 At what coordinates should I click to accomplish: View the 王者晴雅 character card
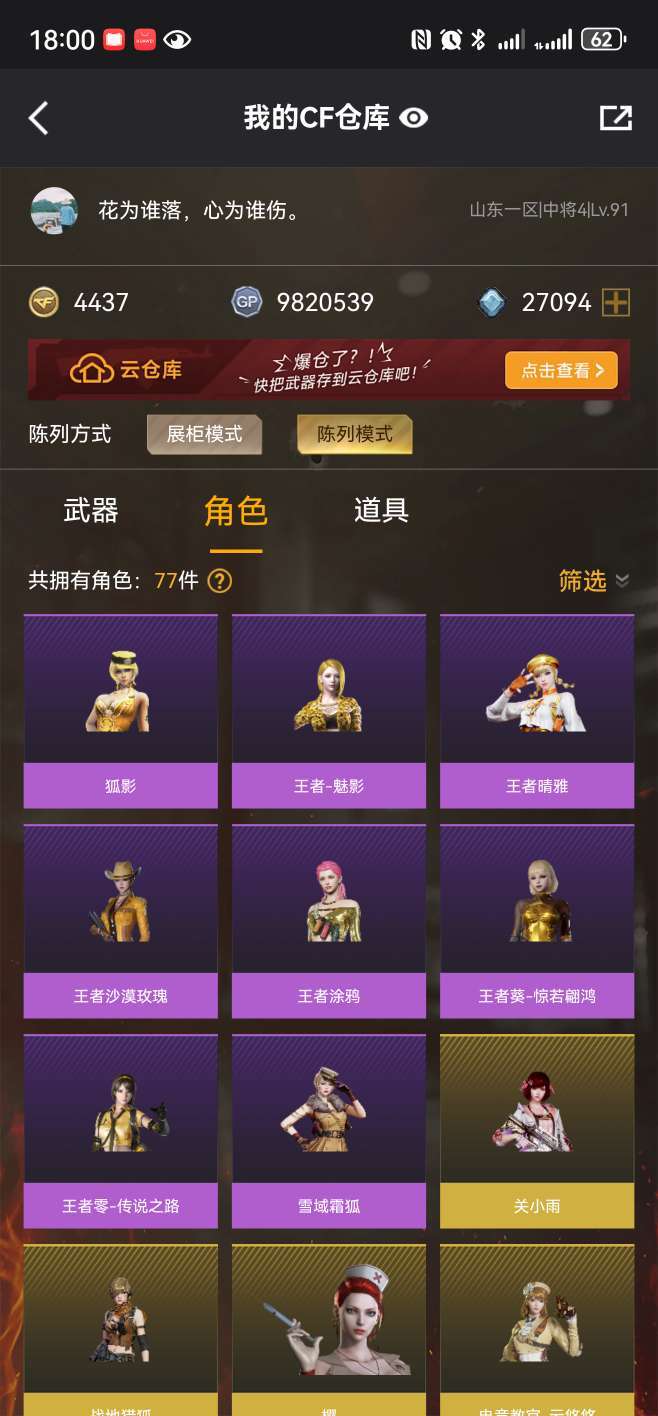click(x=537, y=711)
